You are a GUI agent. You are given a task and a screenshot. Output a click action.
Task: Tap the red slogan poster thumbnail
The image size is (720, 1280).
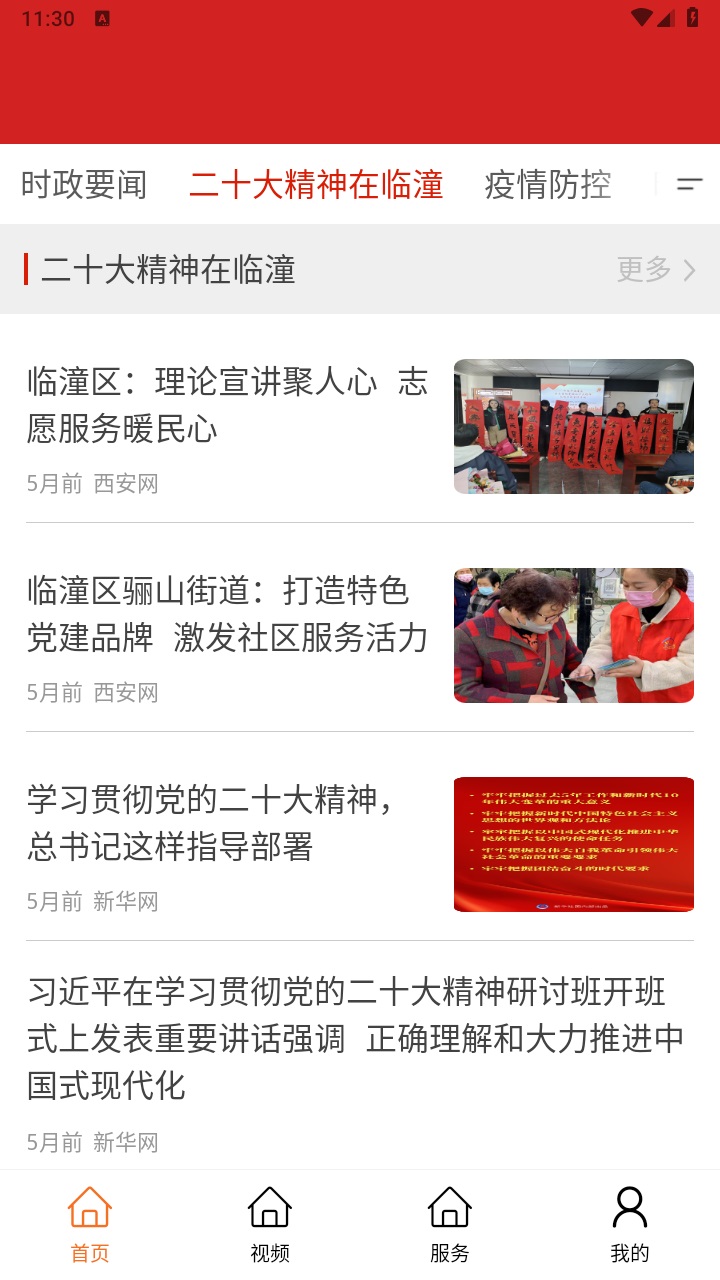tap(573, 844)
